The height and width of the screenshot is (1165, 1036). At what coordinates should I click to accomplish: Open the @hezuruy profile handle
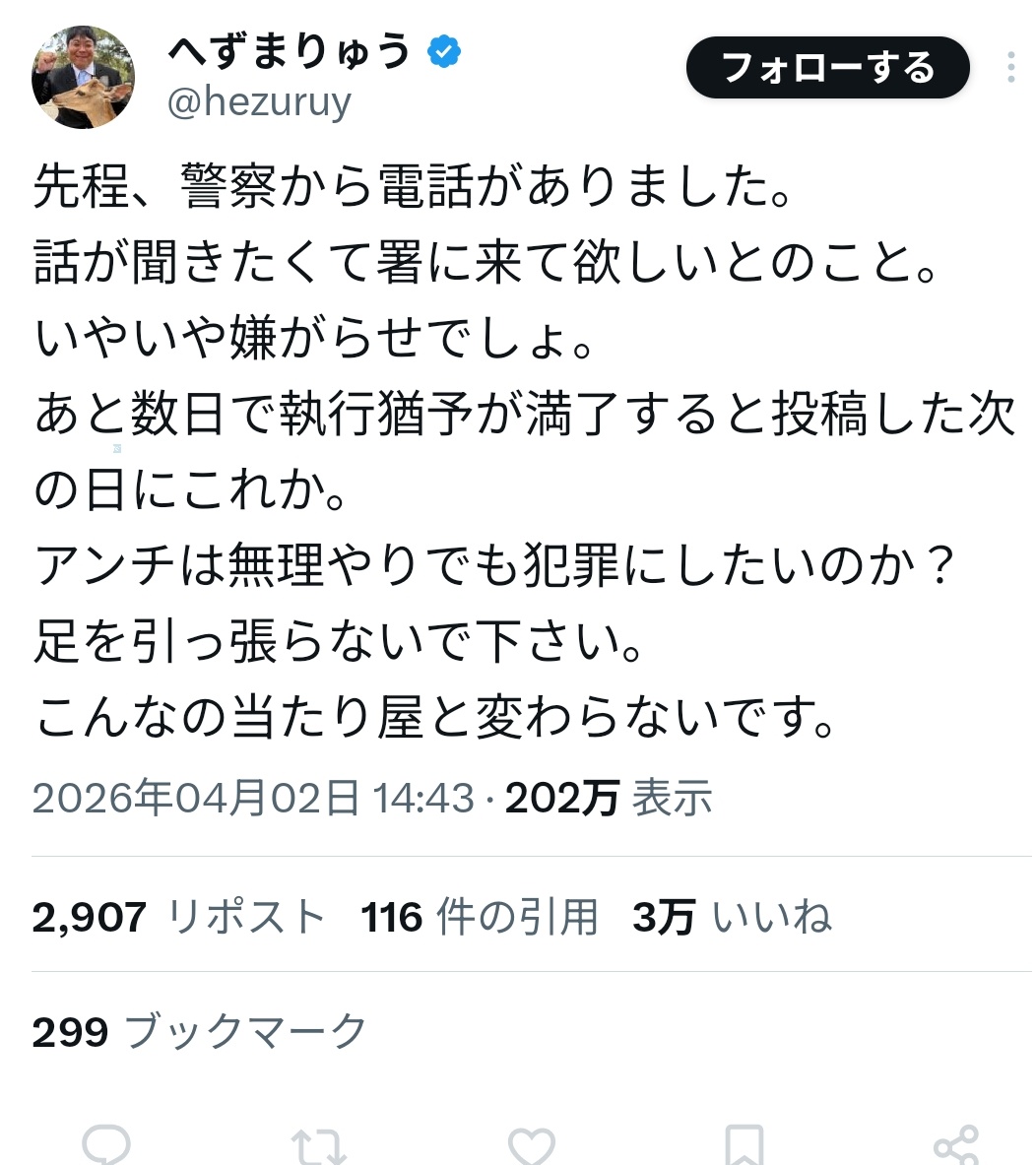tap(259, 102)
